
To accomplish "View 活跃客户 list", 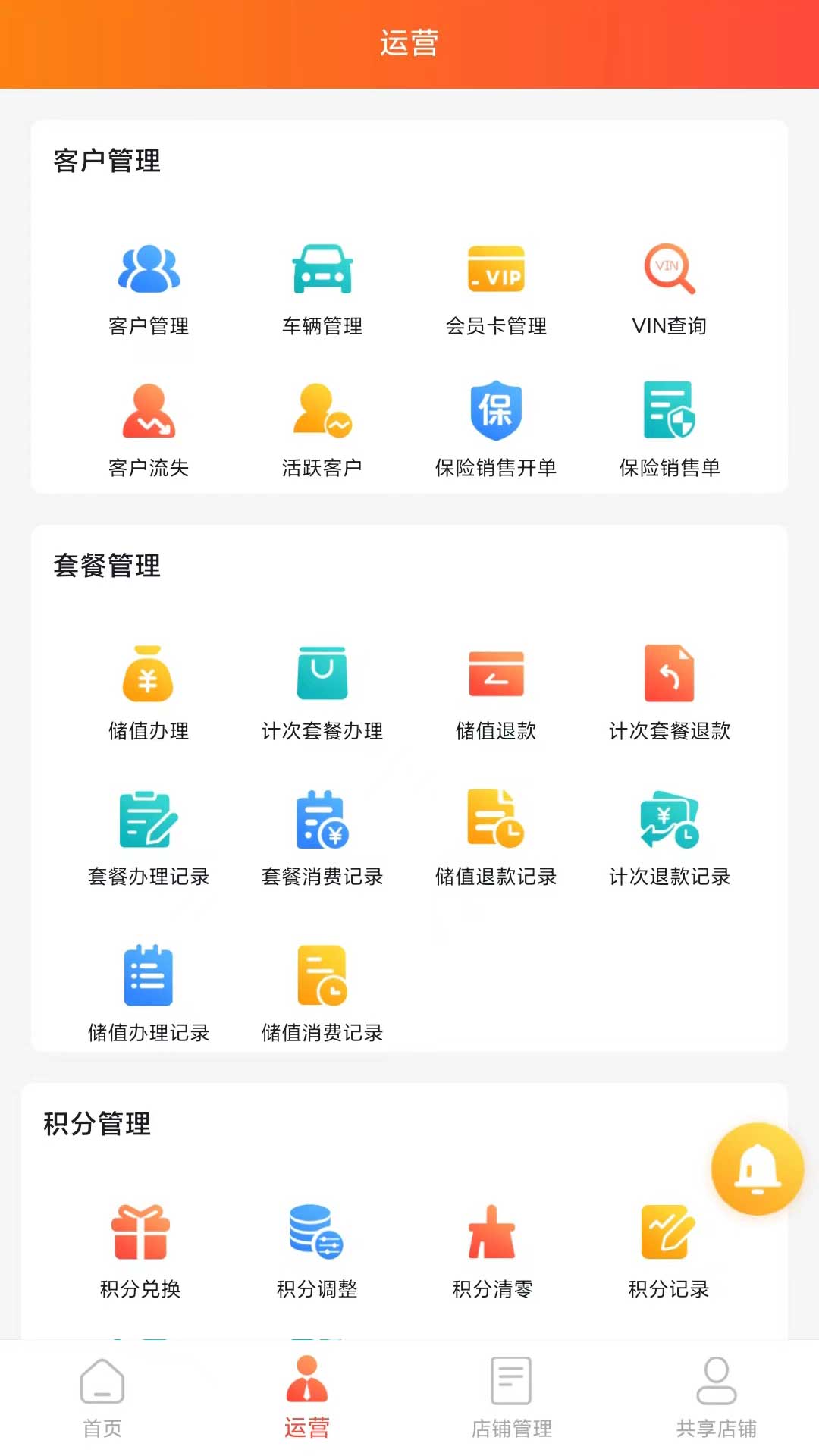I will pyautogui.click(x=322, y=430).
